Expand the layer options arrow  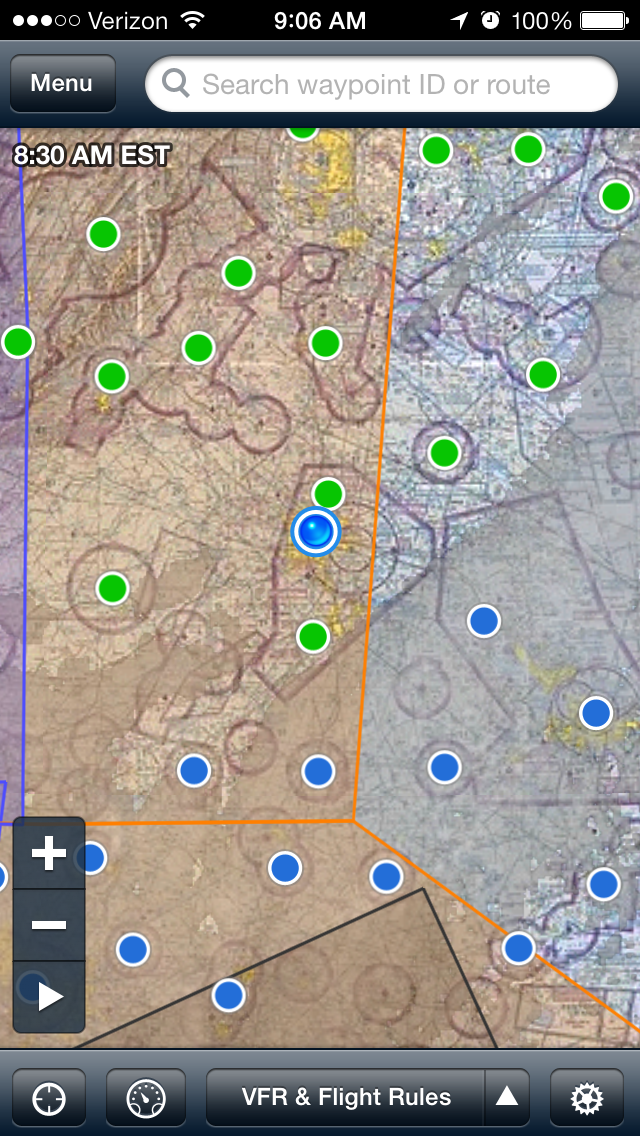tap(507, 1098)
